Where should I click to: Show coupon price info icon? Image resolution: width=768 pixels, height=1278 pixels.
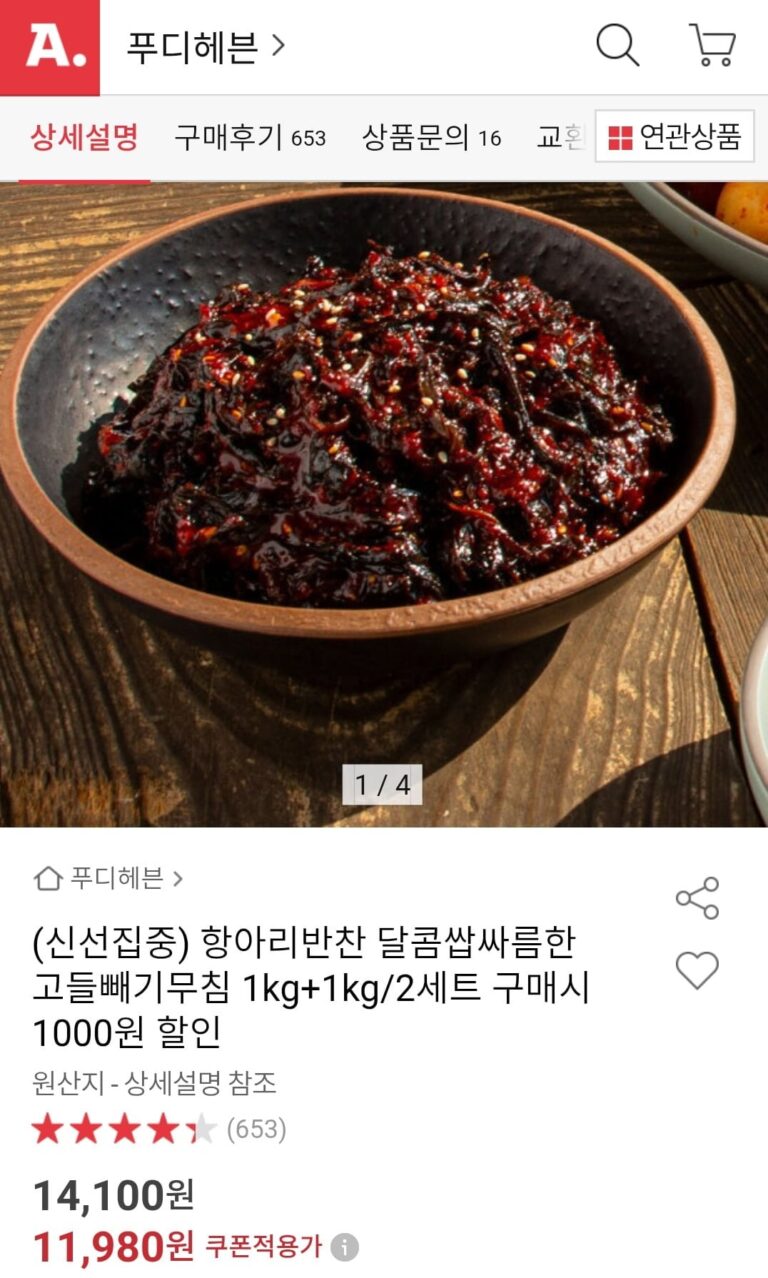(344, 1247)
